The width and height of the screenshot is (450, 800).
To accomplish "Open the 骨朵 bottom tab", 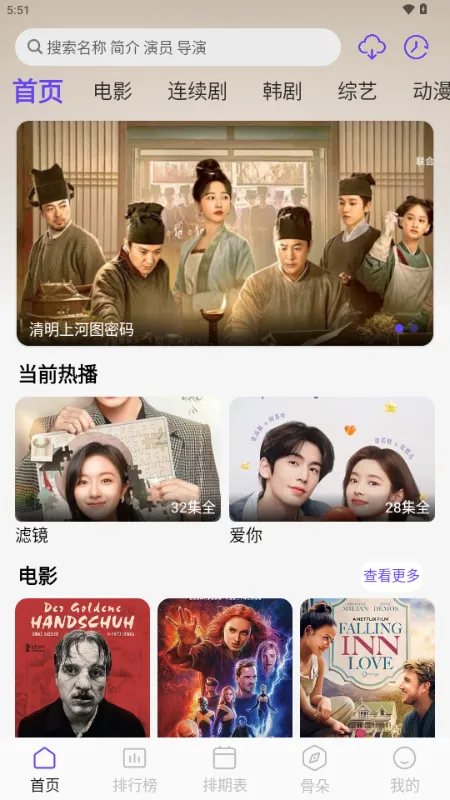I will click(314, 769).
